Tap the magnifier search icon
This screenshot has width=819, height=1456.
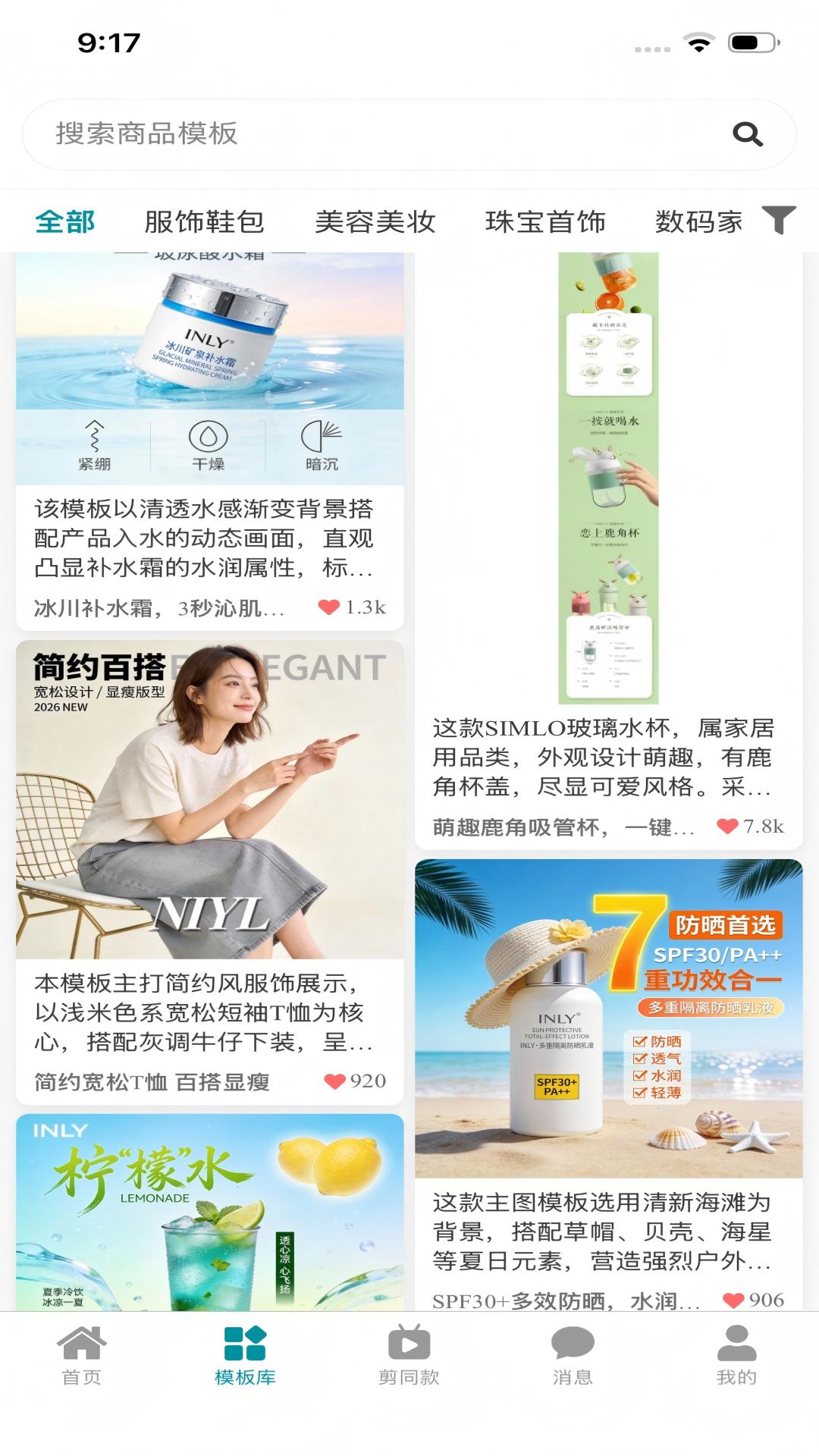[747, 134]
